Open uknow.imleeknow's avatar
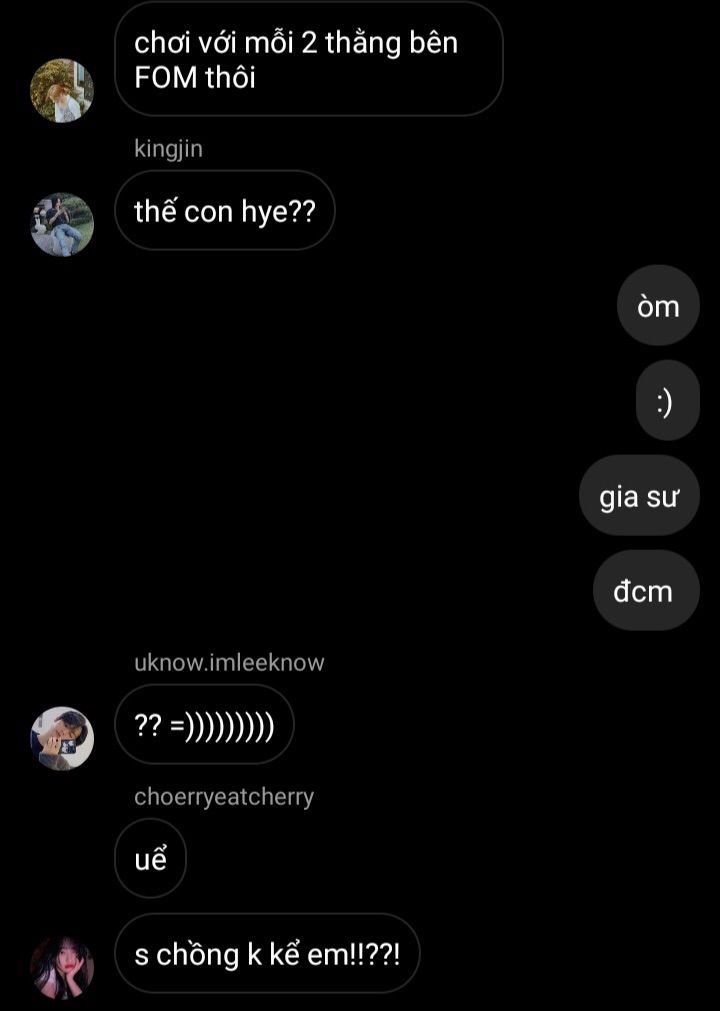Image resolution: width=720 pixels, height=1011 pixels. coord(62,738)
